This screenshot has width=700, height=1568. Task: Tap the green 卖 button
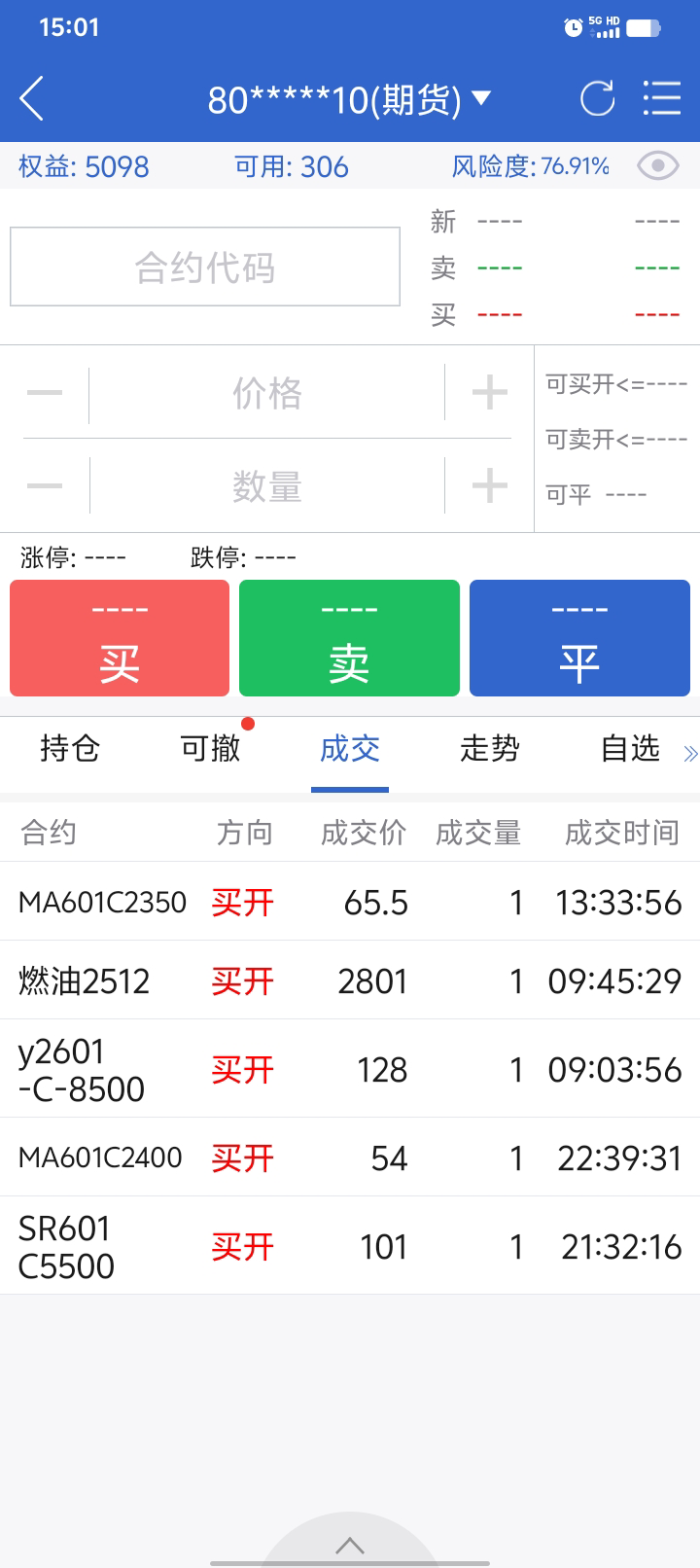click(349, 638)
